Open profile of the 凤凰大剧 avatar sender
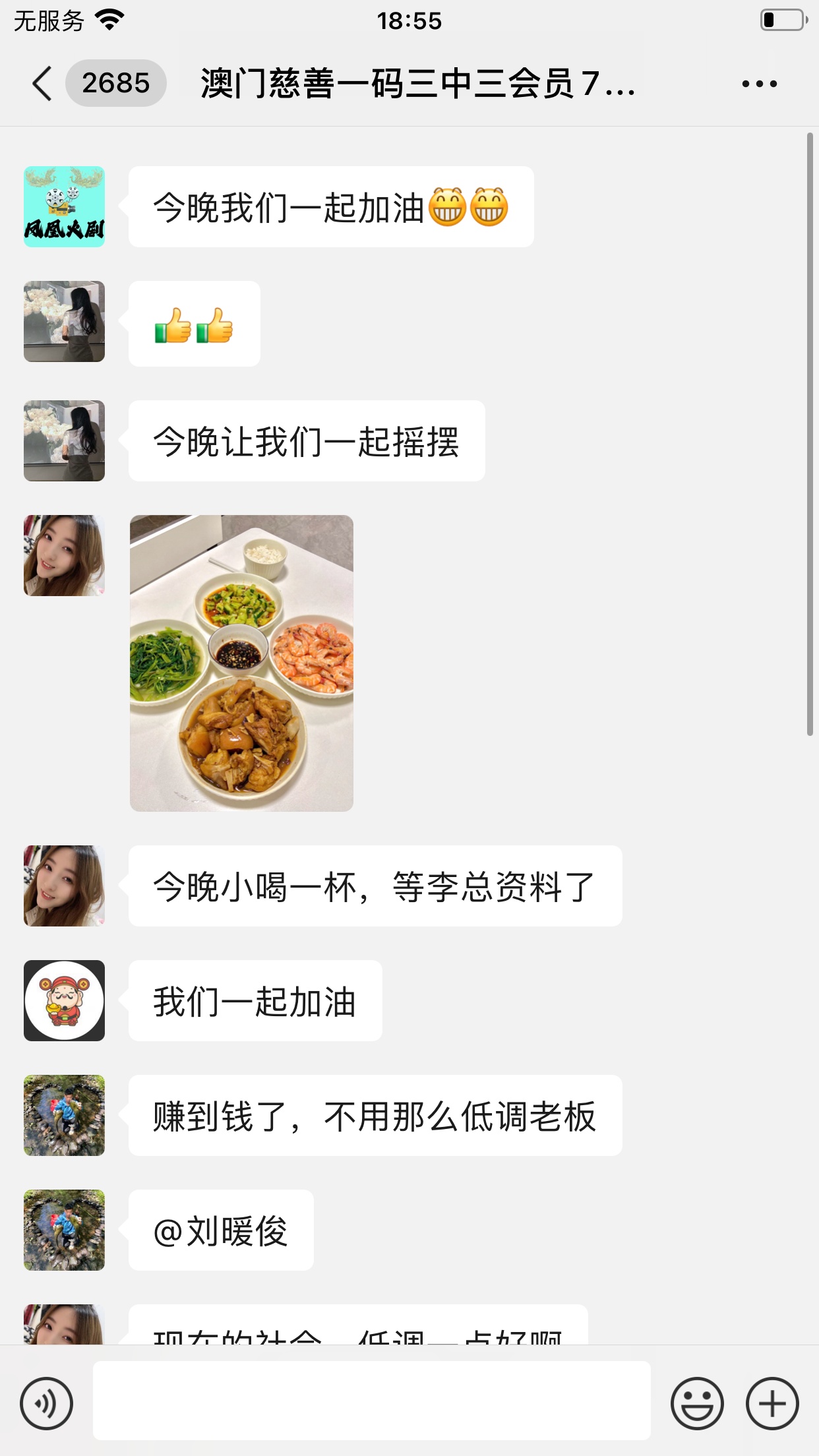The image size is (819, 1456). [64, 206]
